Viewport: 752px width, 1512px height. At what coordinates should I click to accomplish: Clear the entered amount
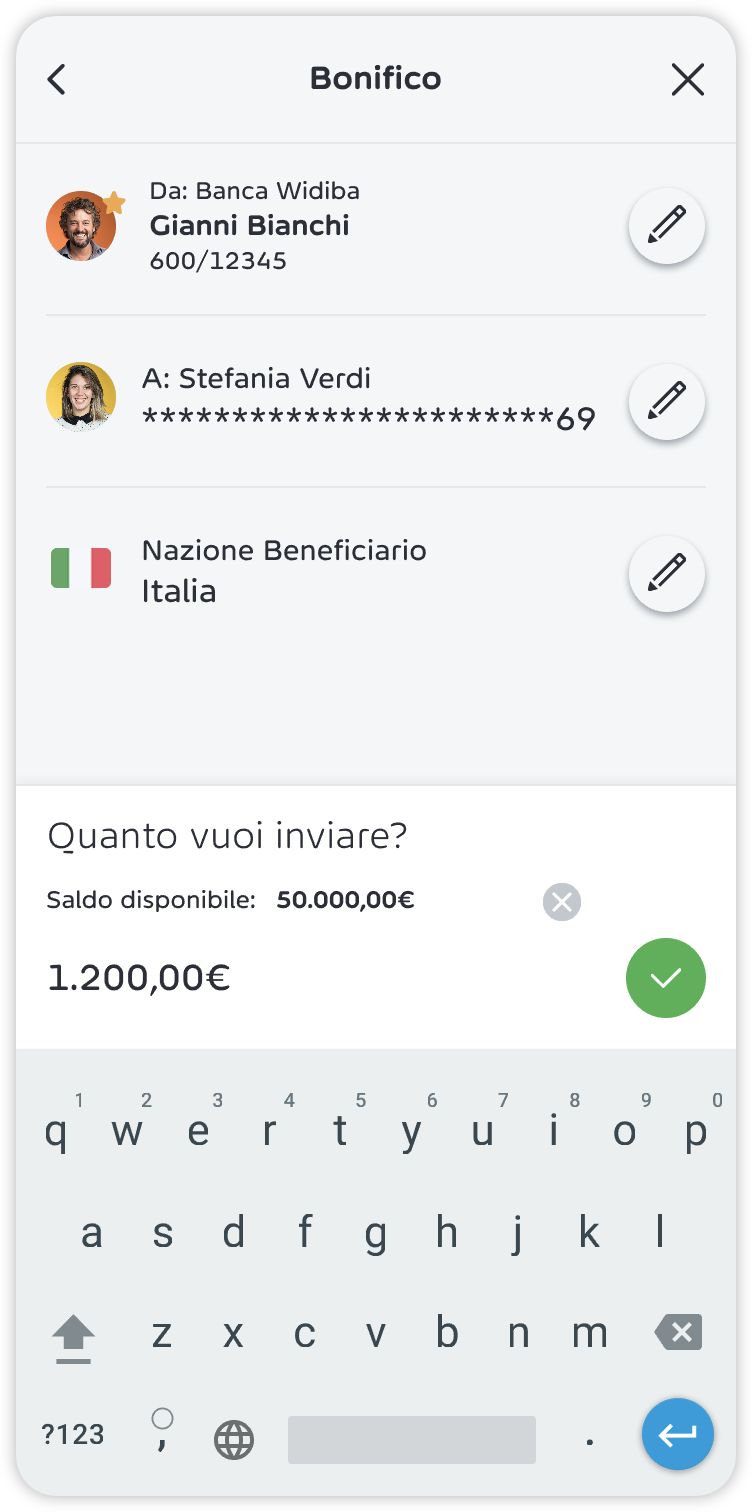click(562, 902)
